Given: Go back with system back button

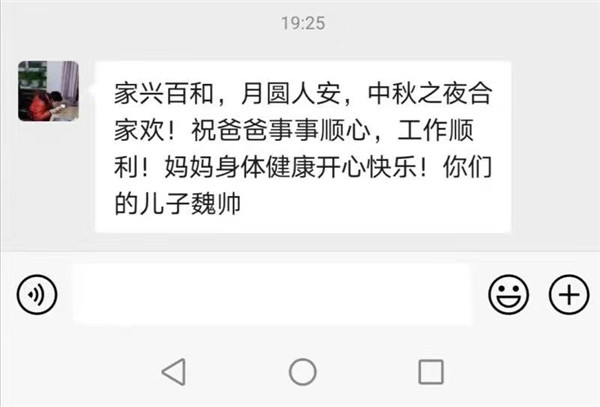Looking at the screenshot, I should tap(173, 373).
